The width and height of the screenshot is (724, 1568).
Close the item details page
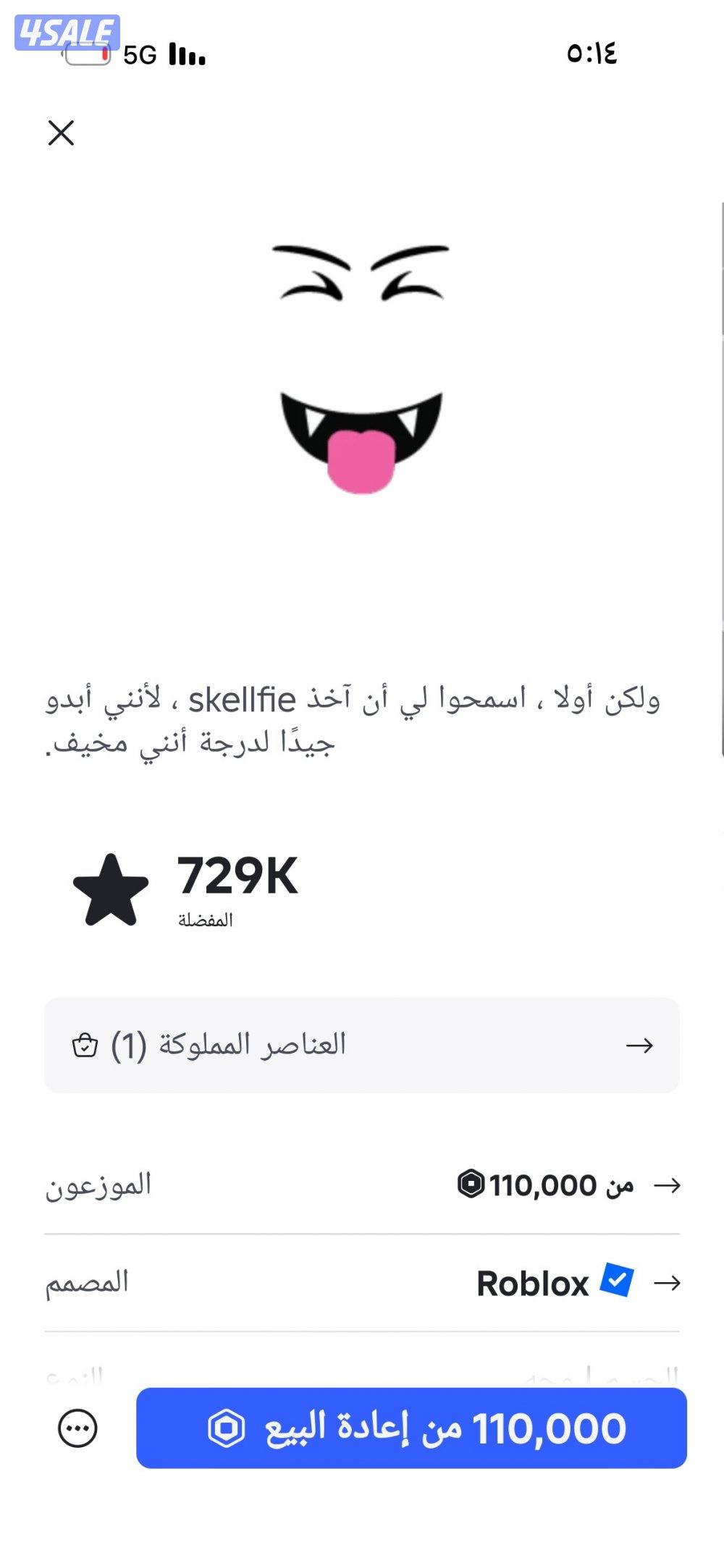[x=61, y=133]
